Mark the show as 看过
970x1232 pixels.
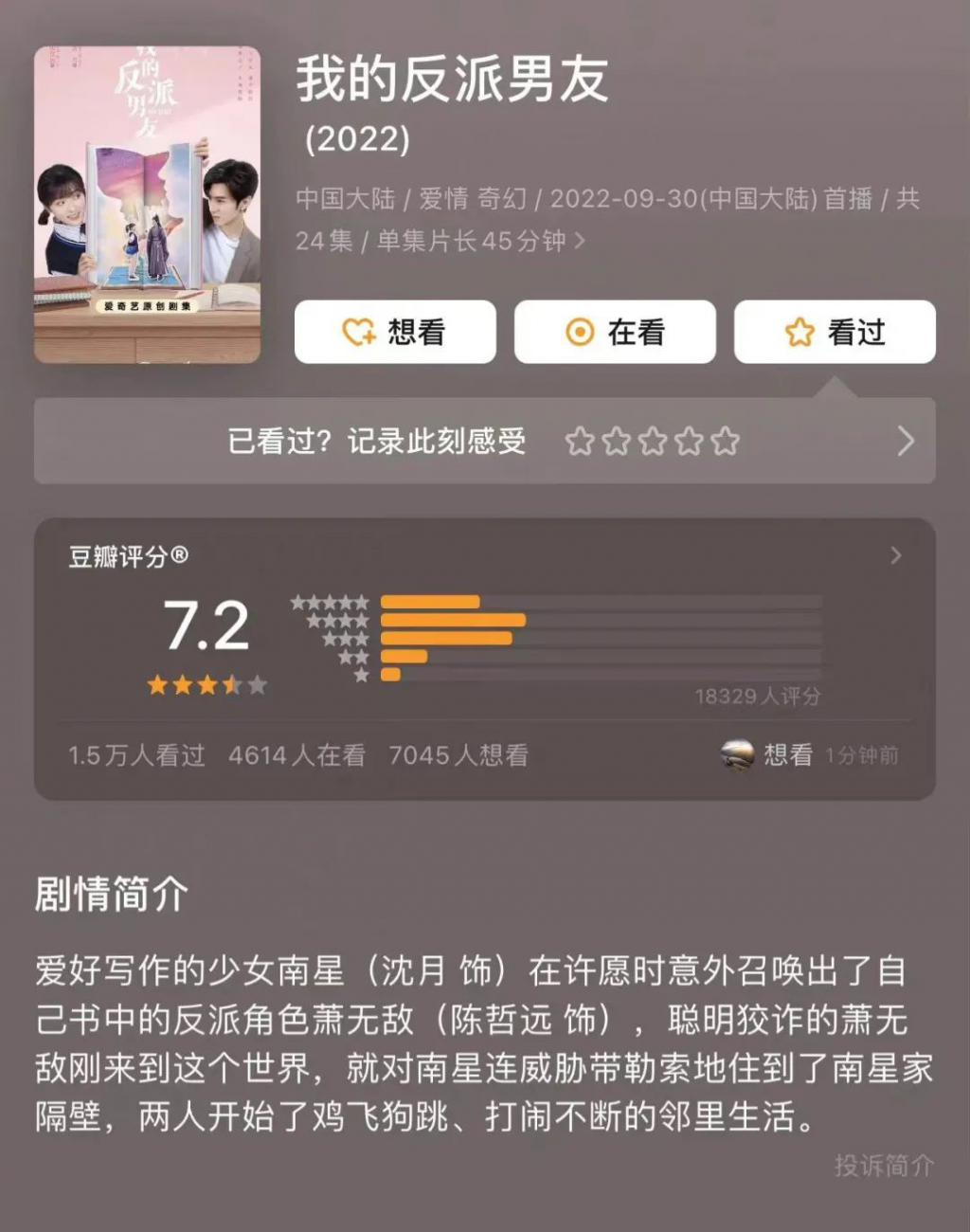coord(835,333)
